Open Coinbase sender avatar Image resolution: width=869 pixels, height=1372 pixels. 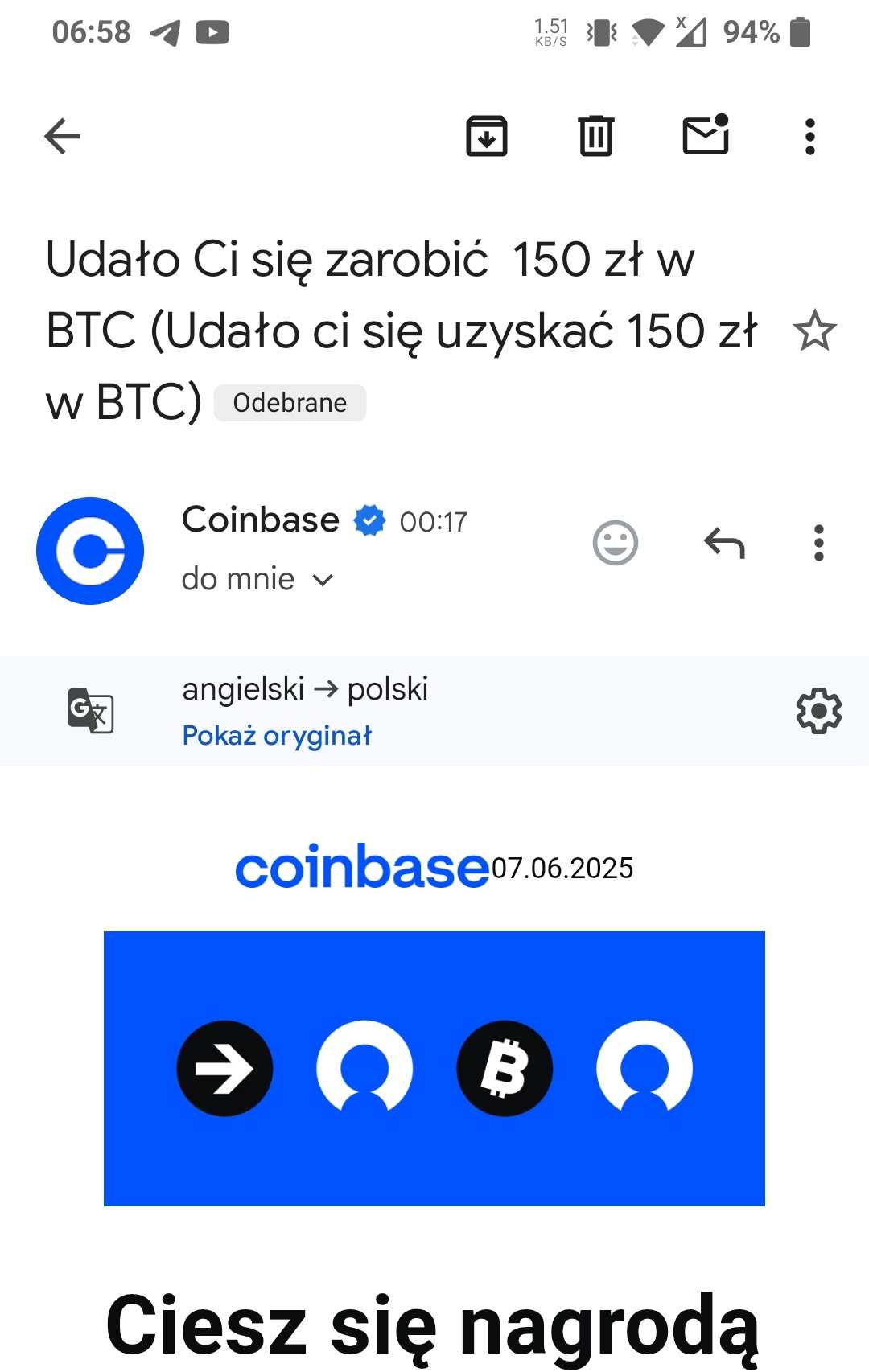pos(90,551)
